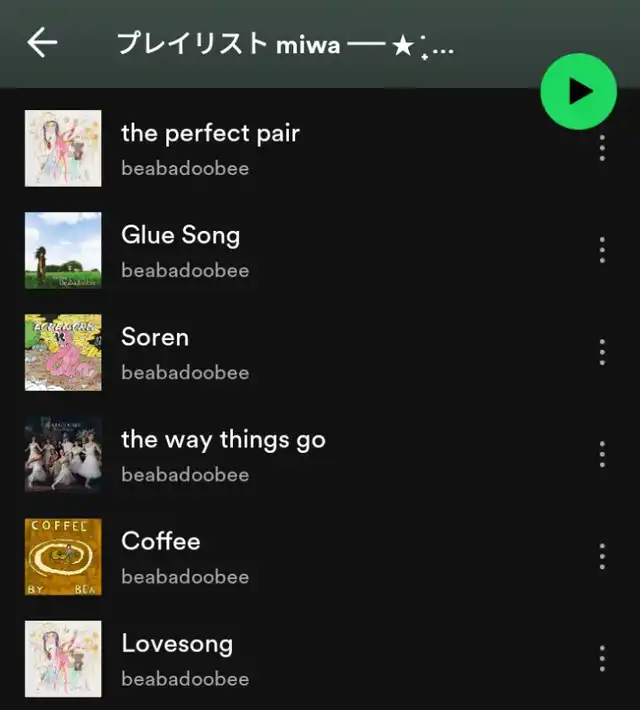Open the three-dot menu for Glue Song
640x710 pixels.
(602, 250)
